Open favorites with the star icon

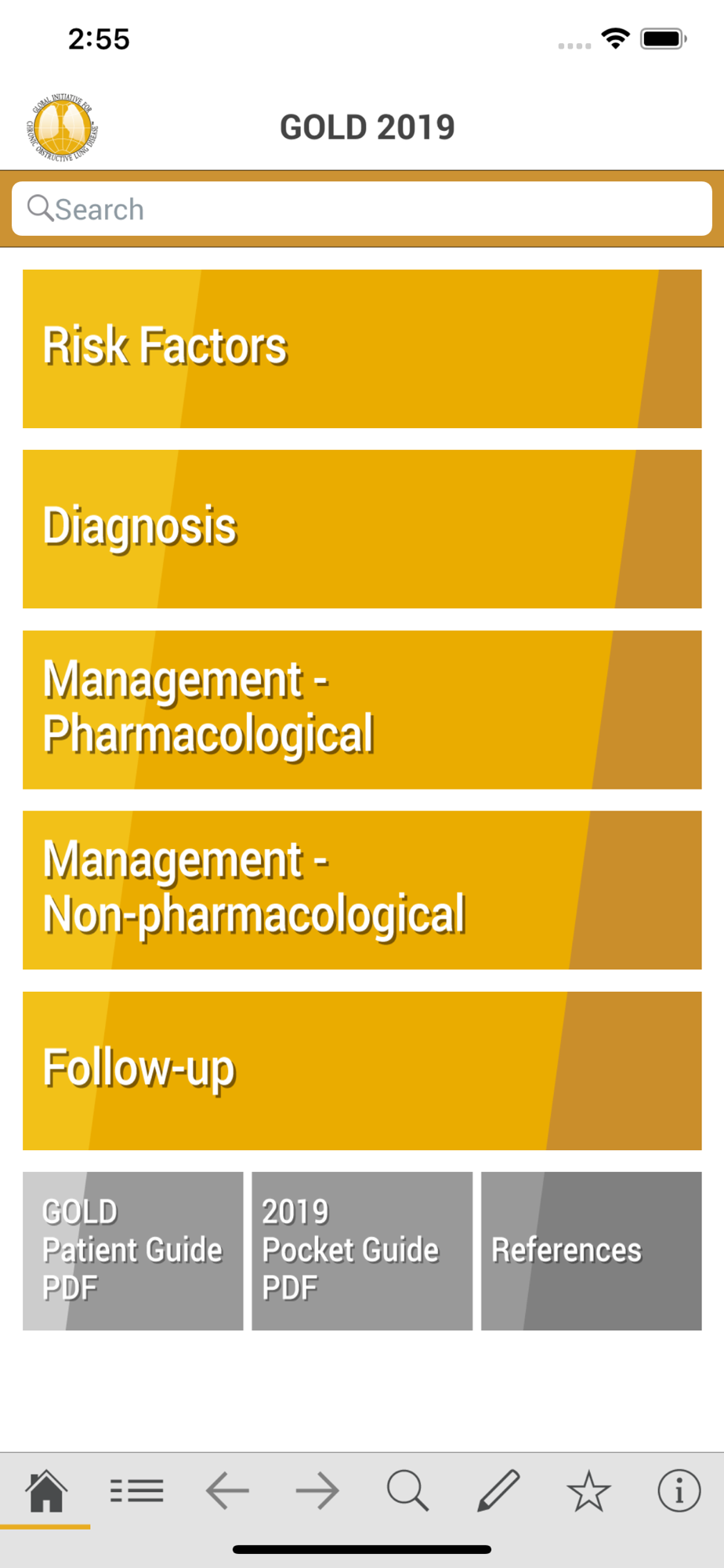pos(588,1490)
